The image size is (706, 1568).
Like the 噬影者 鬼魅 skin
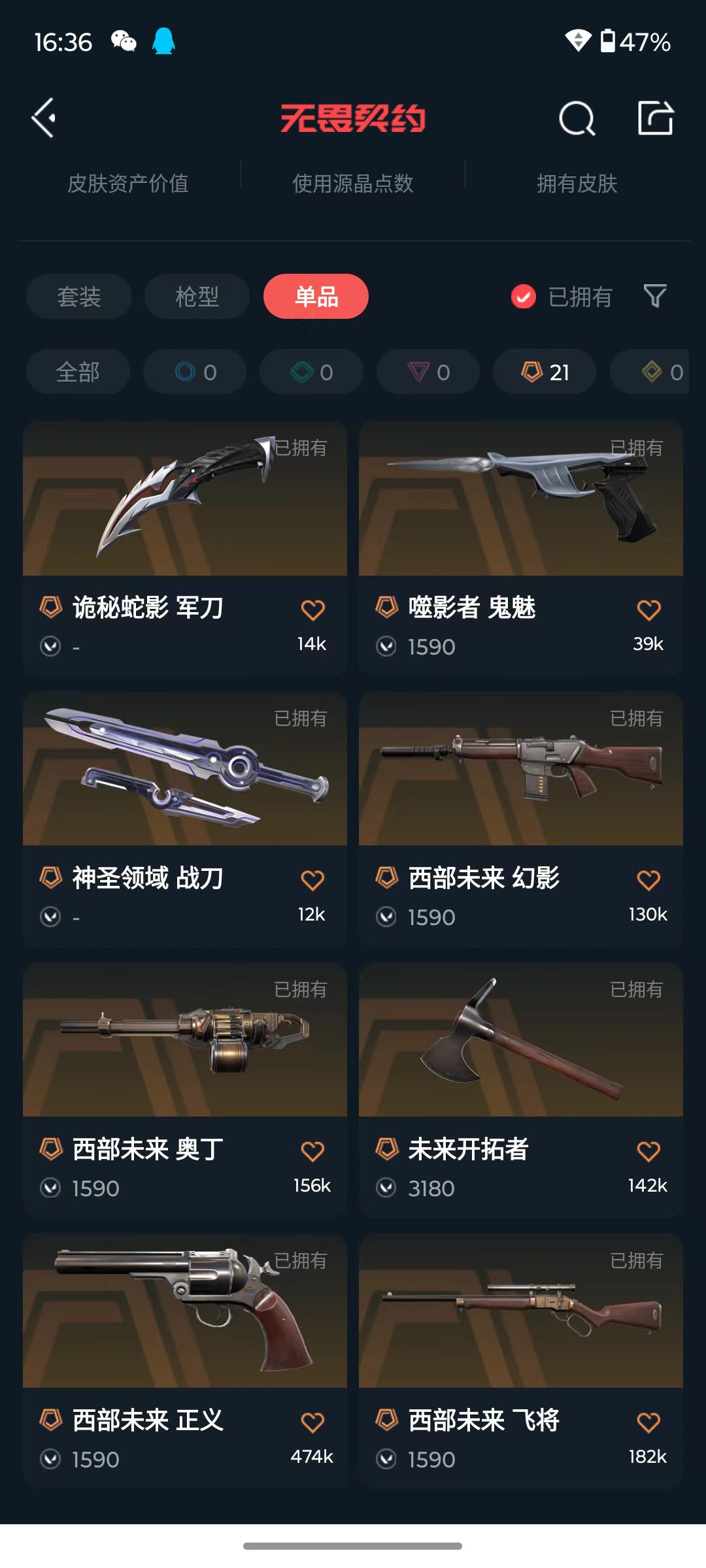(x=648, y=610)
